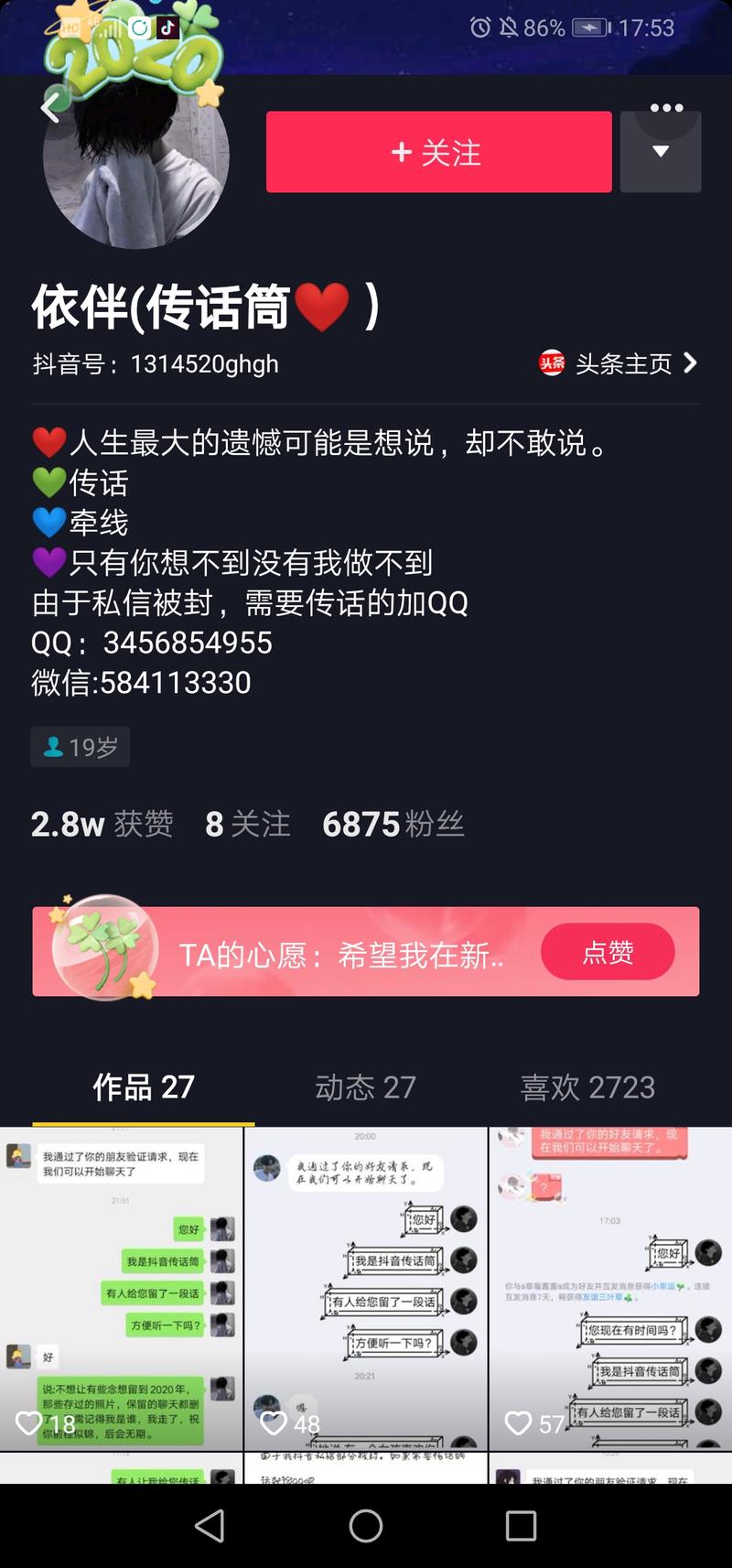The width and height of the screenshot is (732, 1568).
Task: Tap the 点赞 button on the wish banner
Action: (x=607, y=952)
